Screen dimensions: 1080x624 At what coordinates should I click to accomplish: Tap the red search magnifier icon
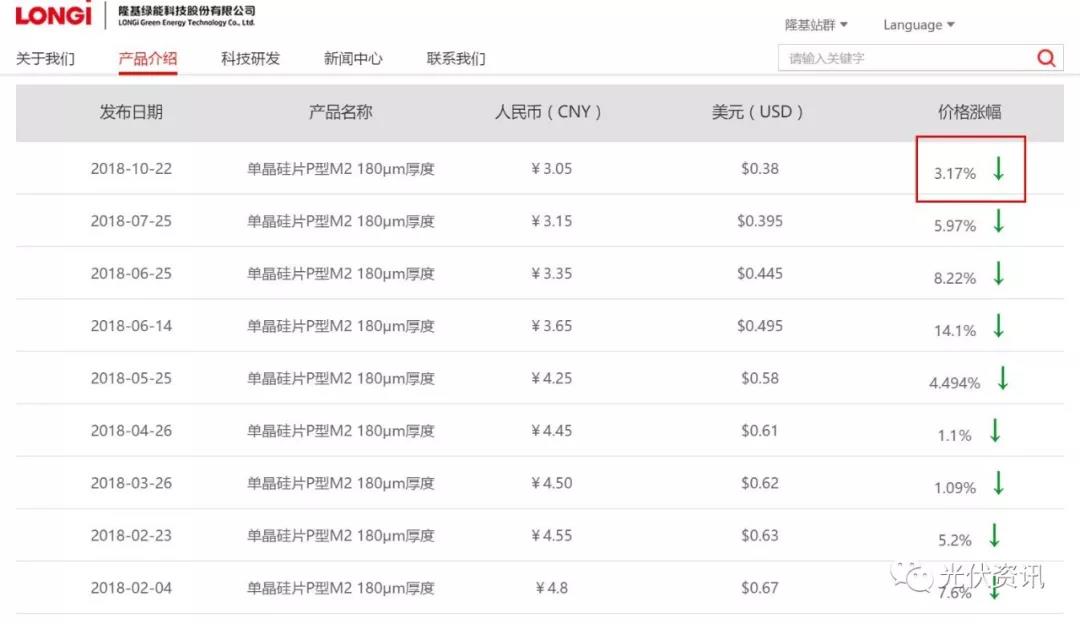pos(1046,58)
